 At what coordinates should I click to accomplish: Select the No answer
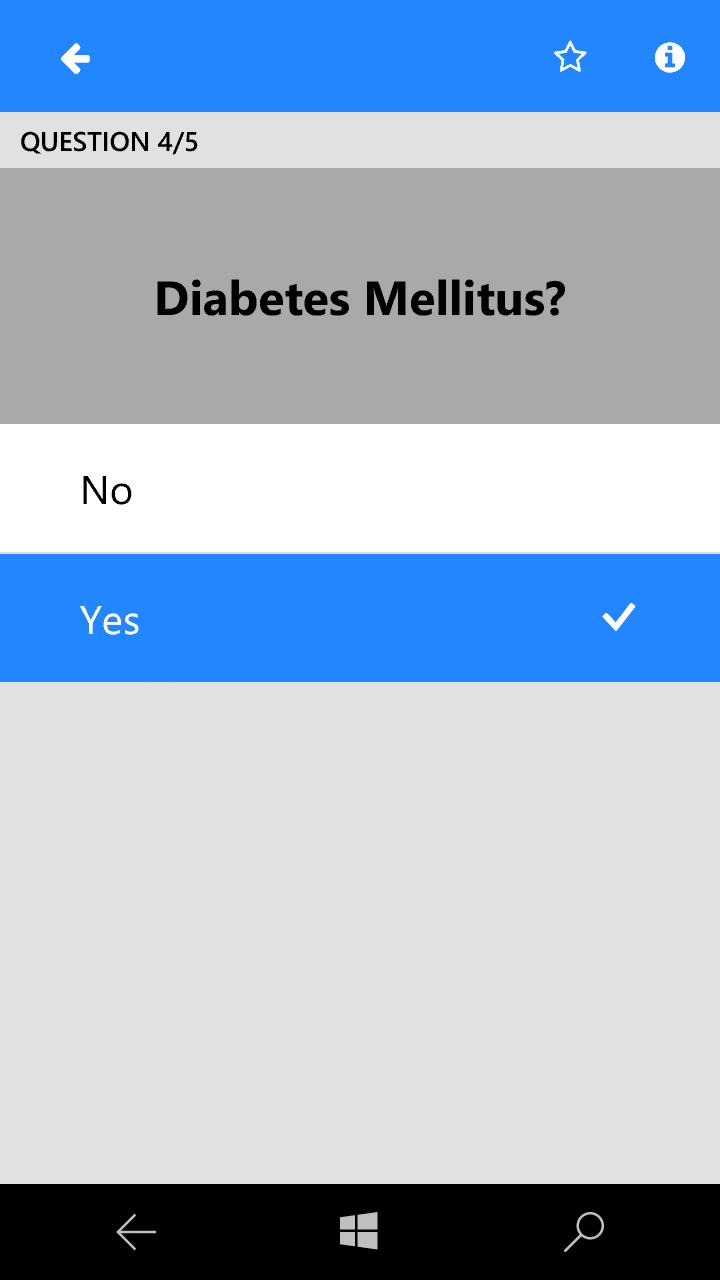[360, 490]
